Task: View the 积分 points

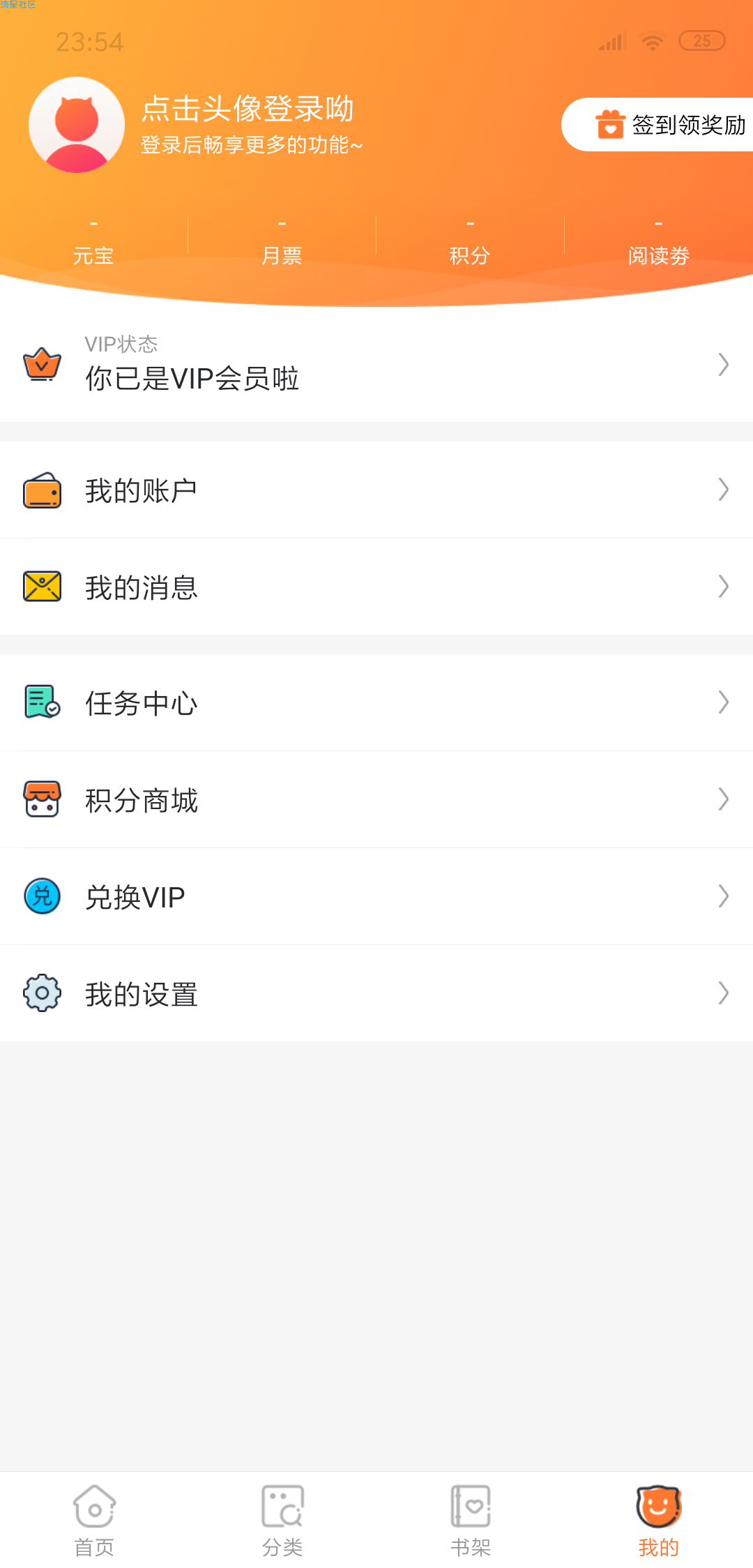Action: [x=470, y=240]
